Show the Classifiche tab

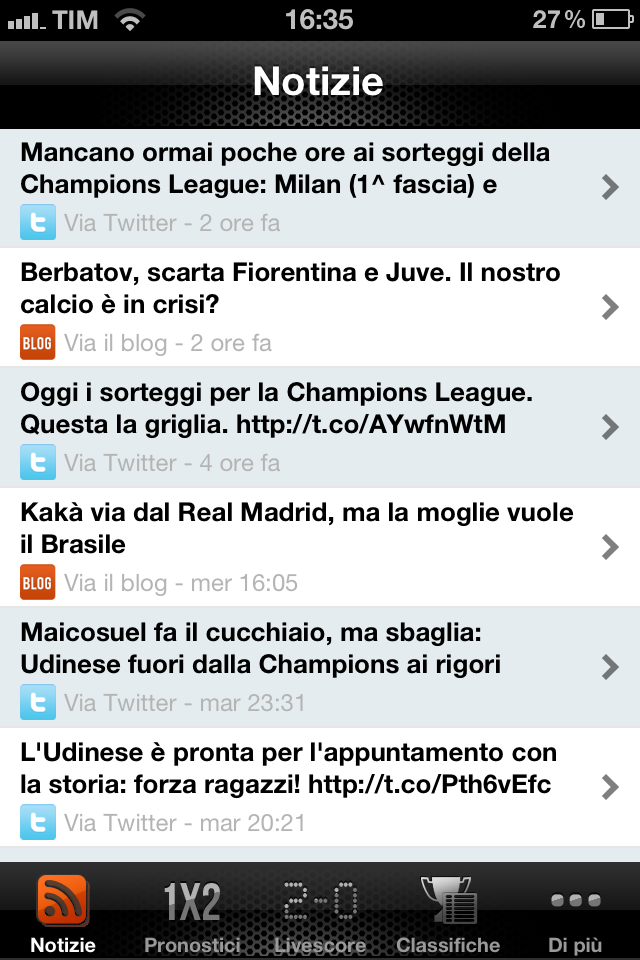coord(447,912)
